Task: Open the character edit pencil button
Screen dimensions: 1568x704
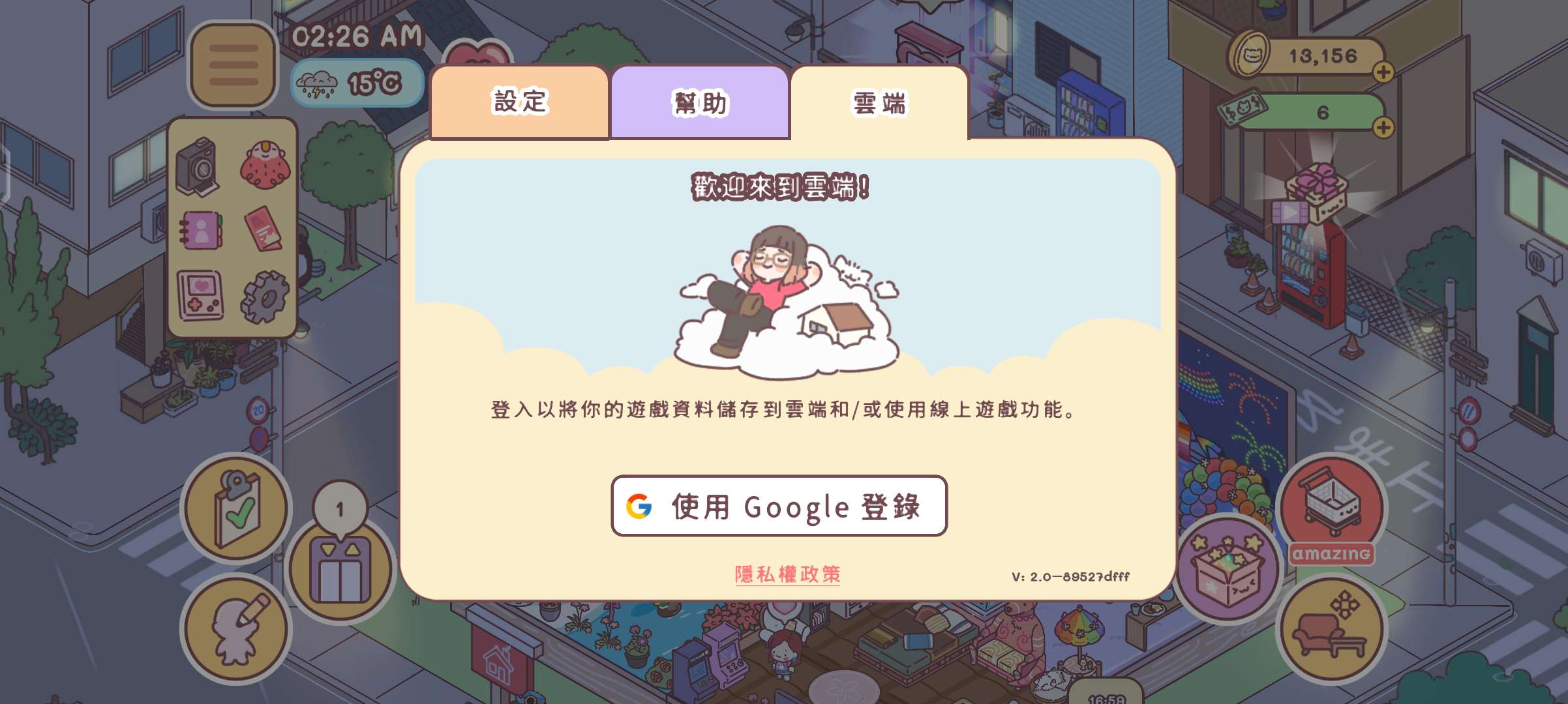Action: pyautogui.click(x=236, y=629)
